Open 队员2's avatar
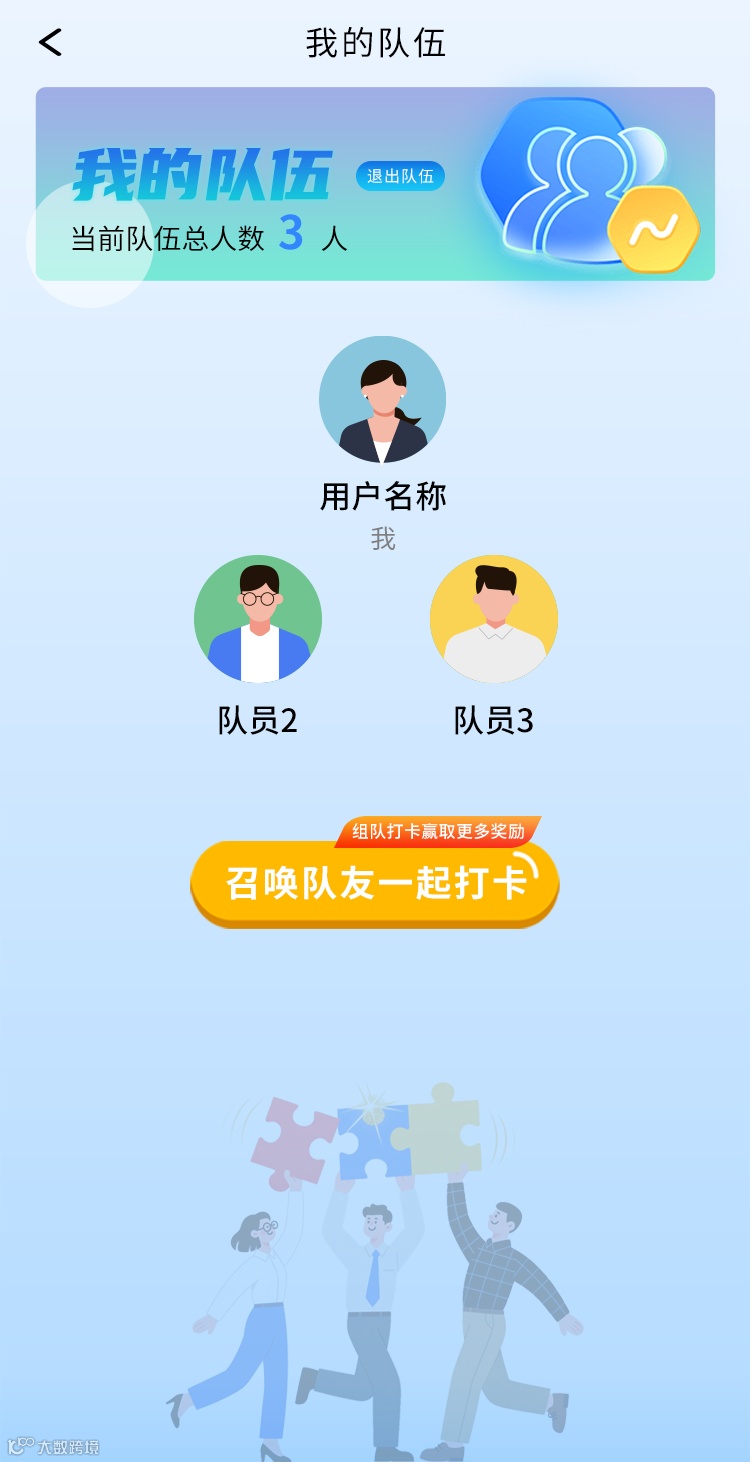Viewport: 750px width, 1462px height. 258,619
